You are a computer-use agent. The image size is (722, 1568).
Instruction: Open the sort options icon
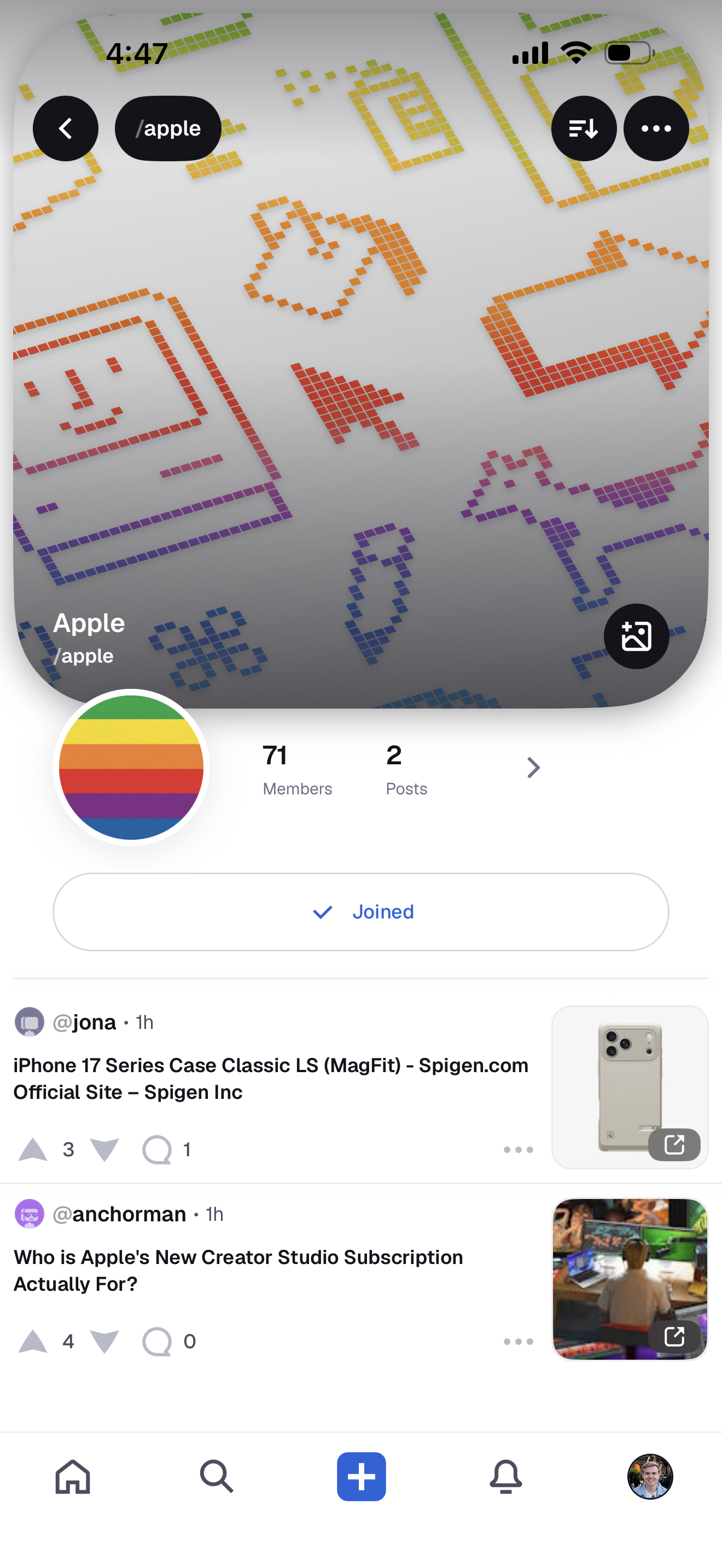pos(583,128)
